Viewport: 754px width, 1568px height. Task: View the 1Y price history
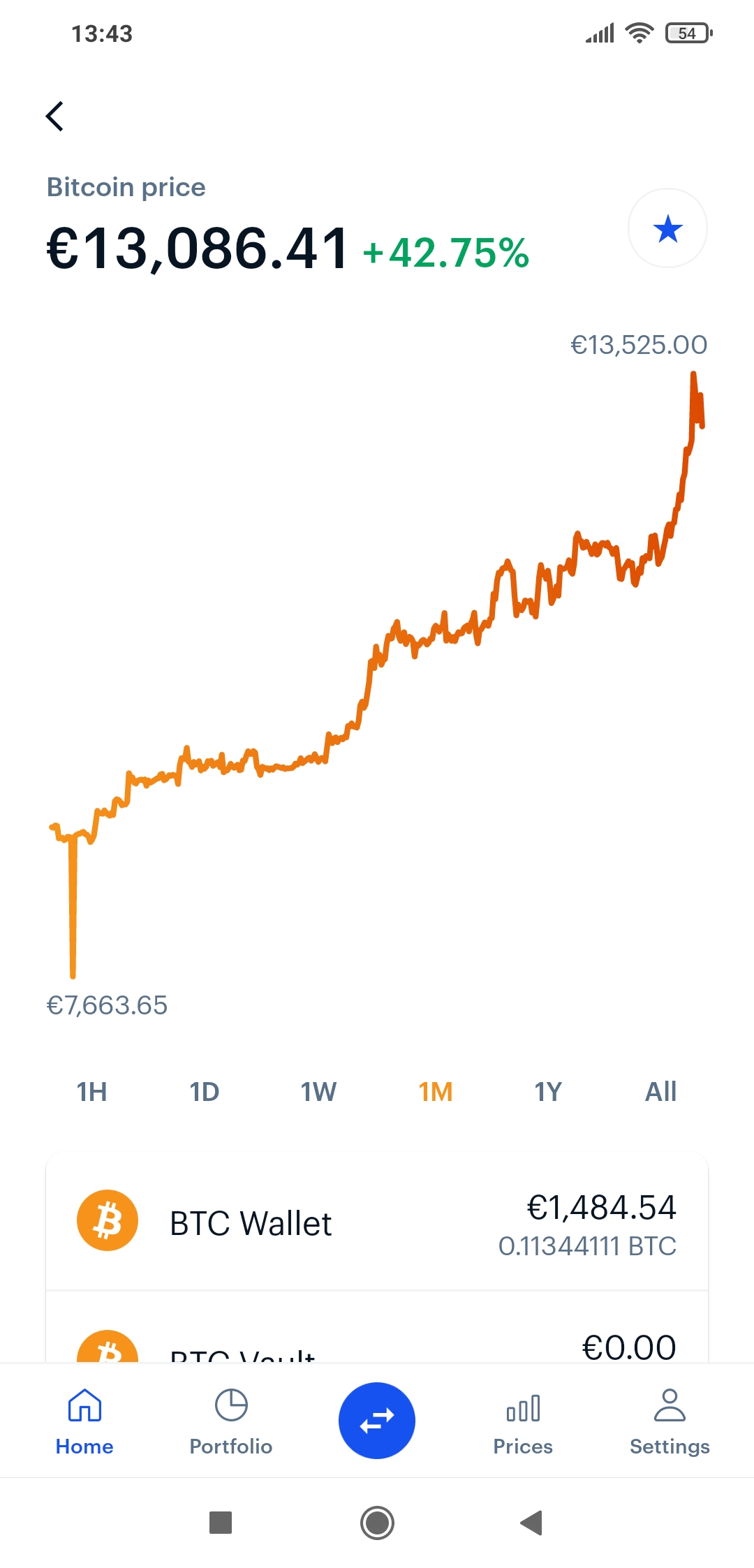[548, 1092]
